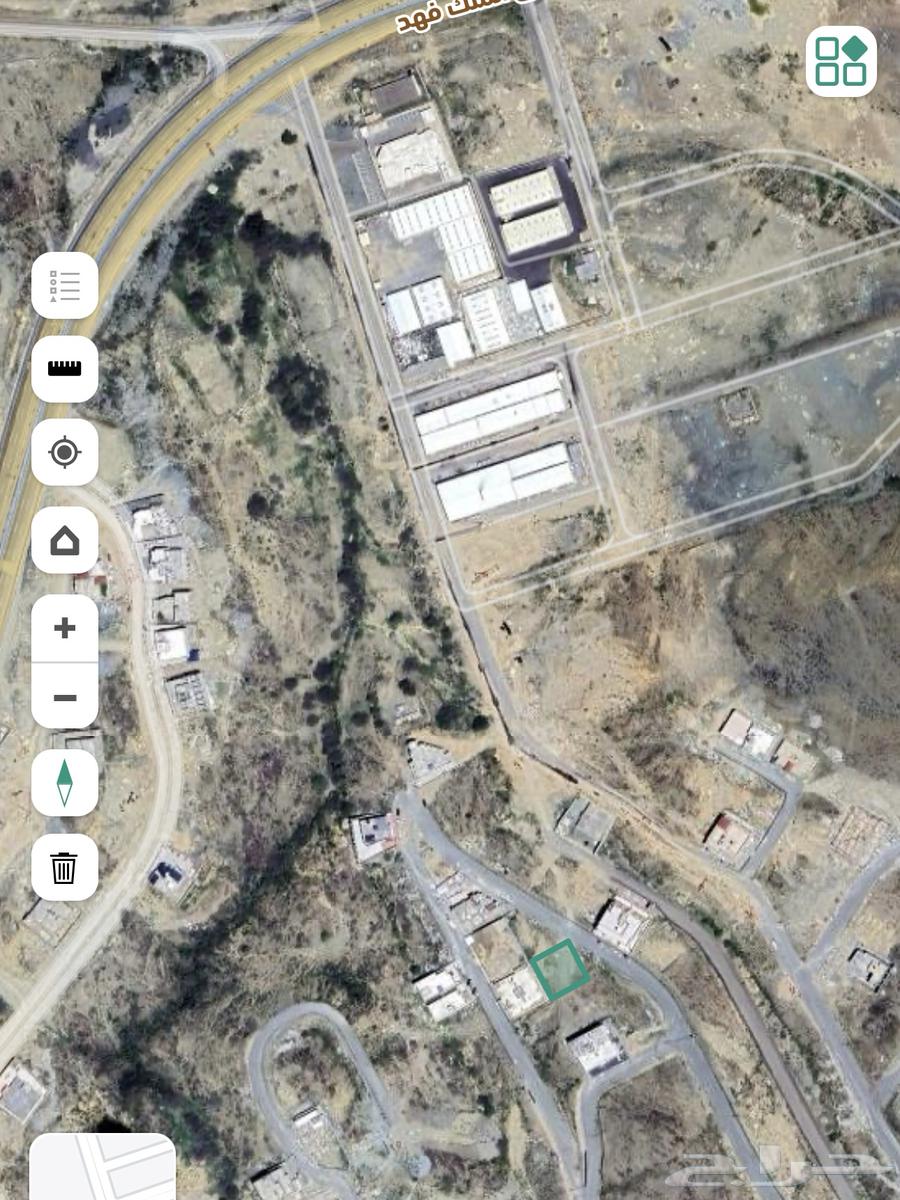Open the basemap gallery widget
The image size is (900, 1200).
coord(840,61)
